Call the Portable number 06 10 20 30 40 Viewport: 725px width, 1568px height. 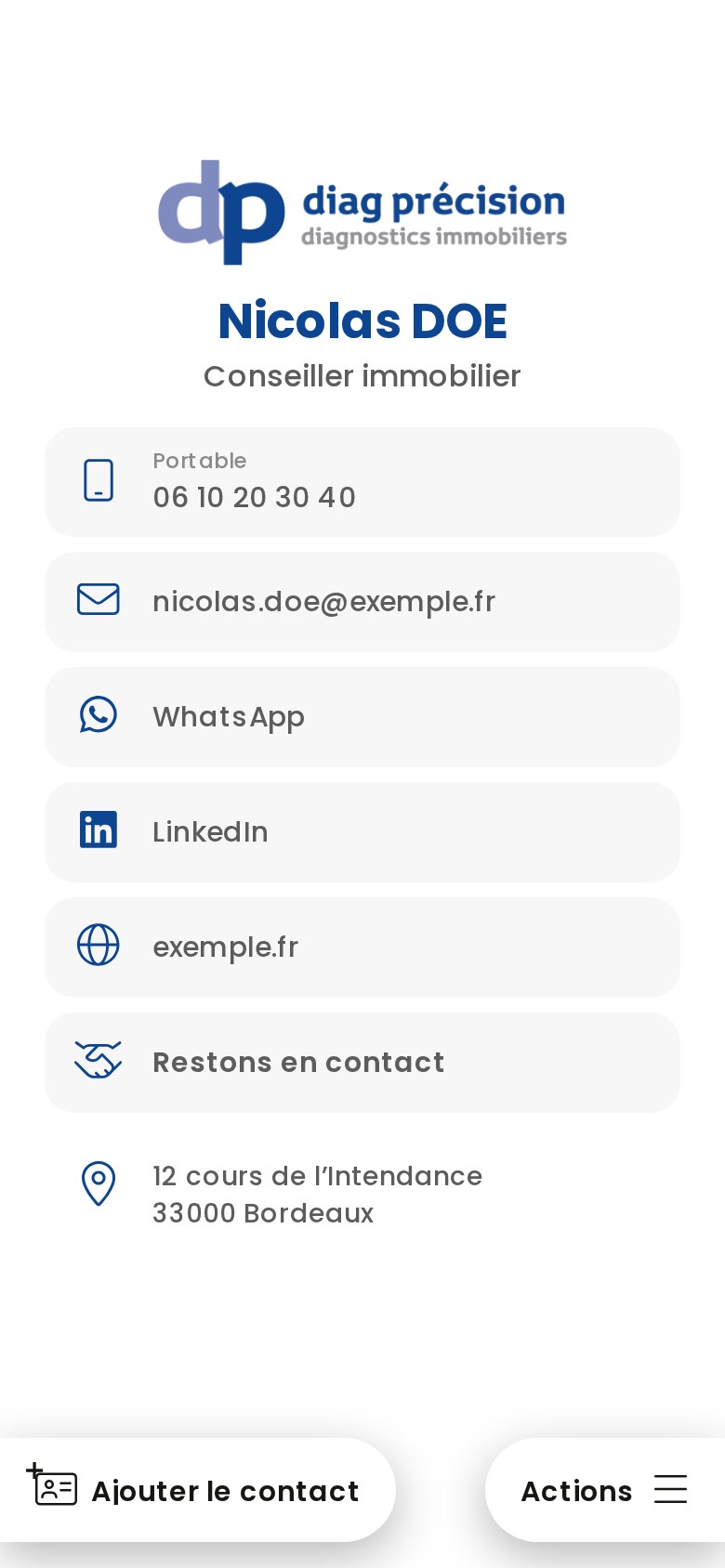362,481
